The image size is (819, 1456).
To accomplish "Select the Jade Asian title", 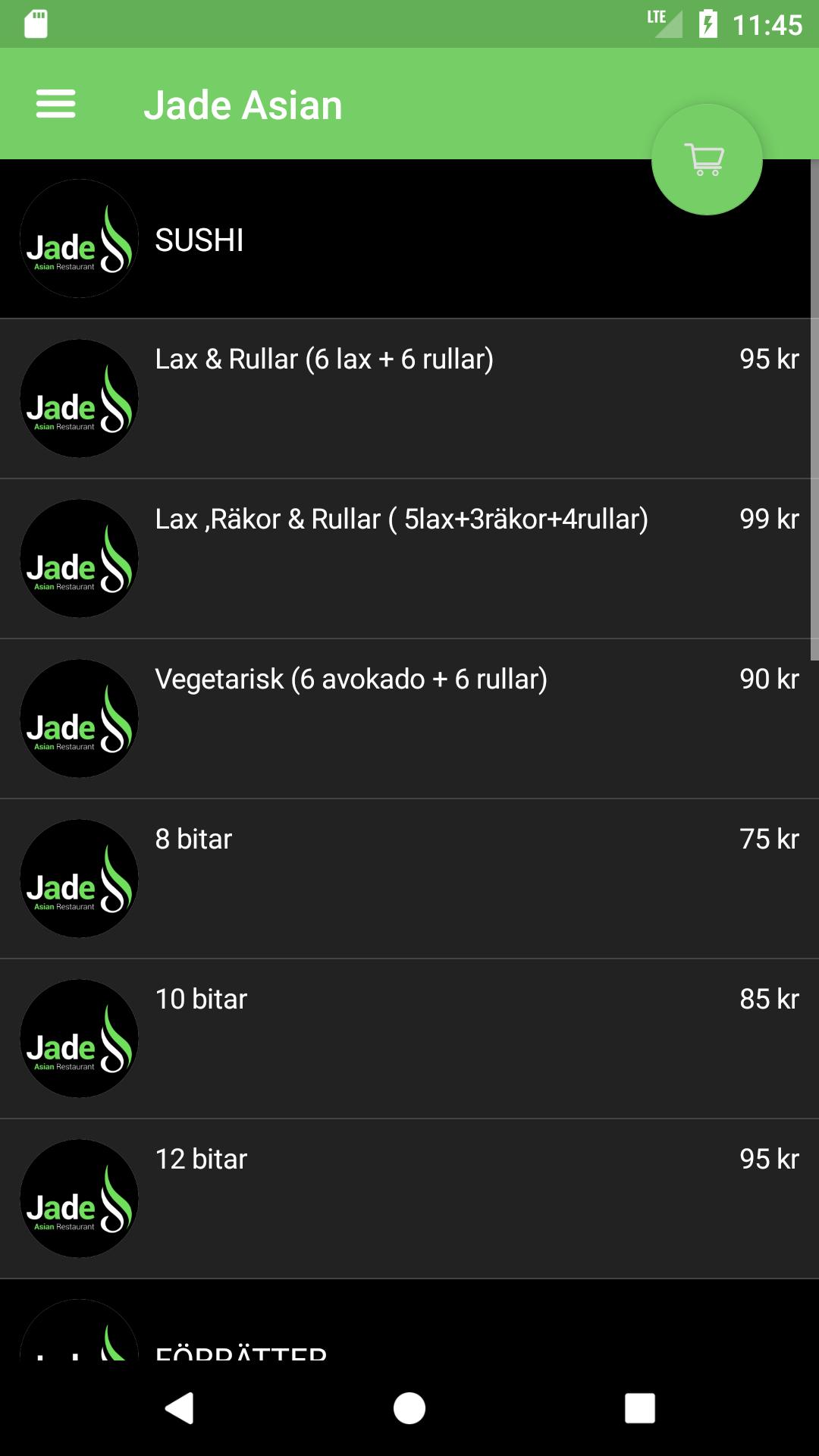I will [x=244, y=105].
